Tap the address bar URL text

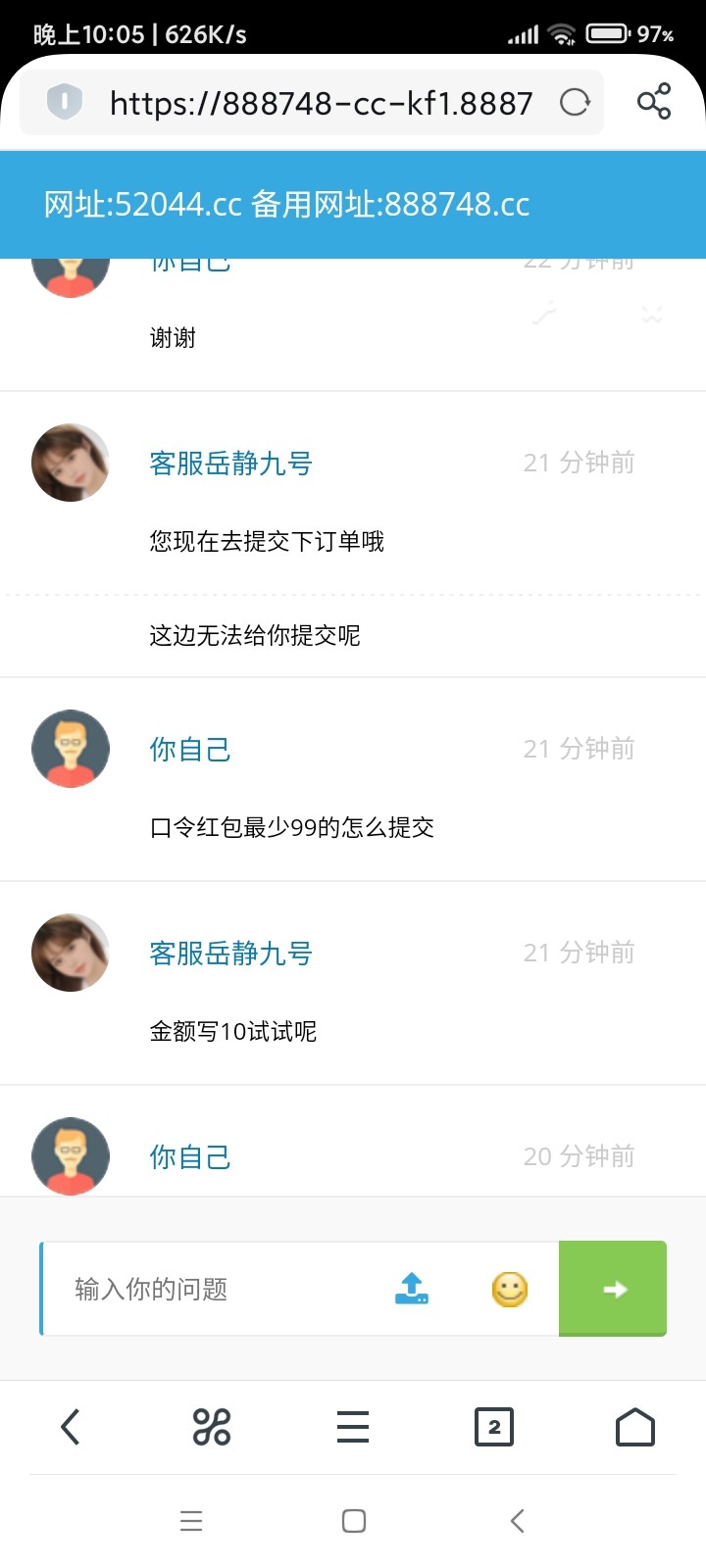(321, 101)
